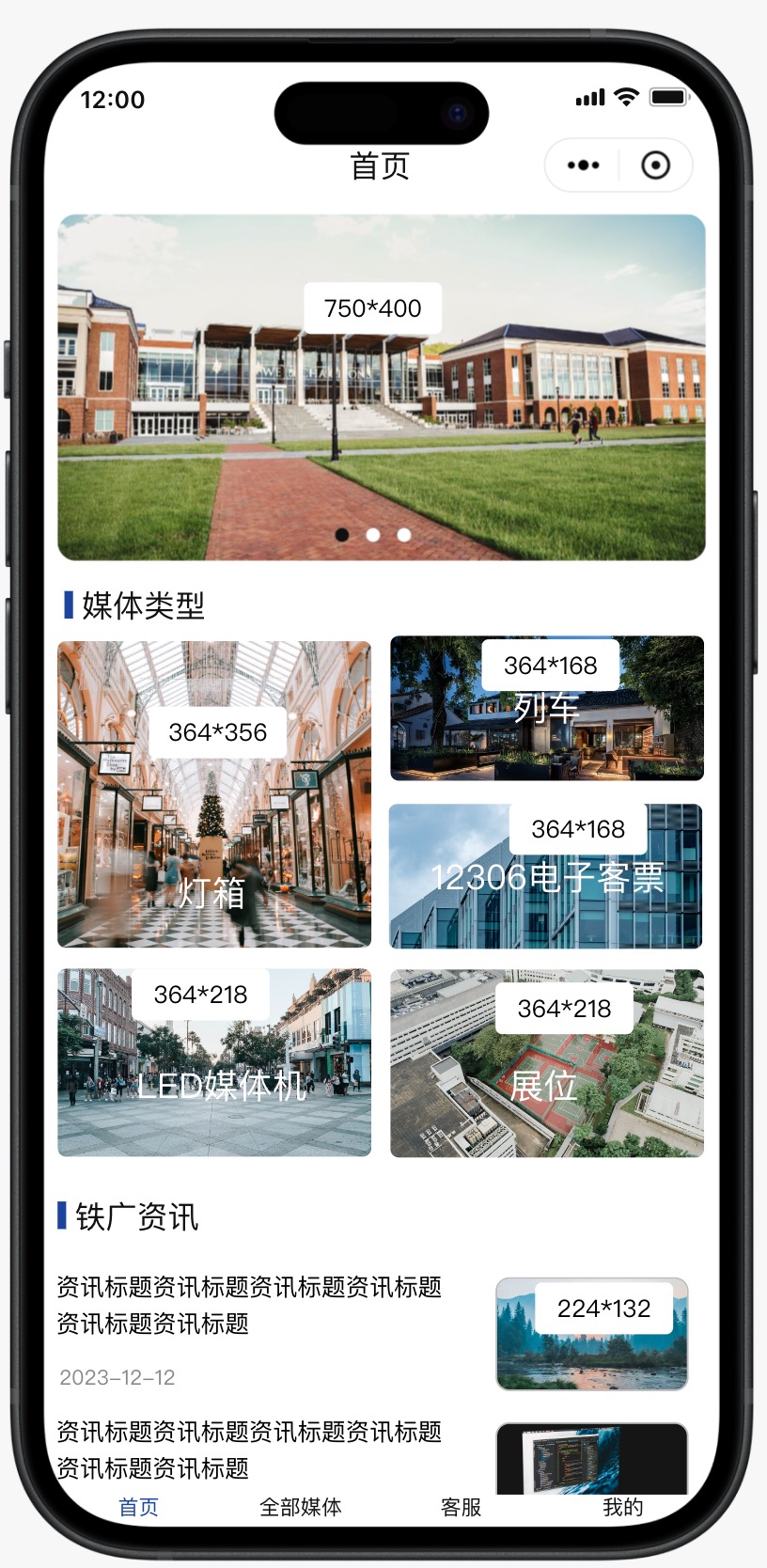Viewport: 767px width, 1568px height.
Task: Open the 我的 tab
Action: click(622, 1507)
